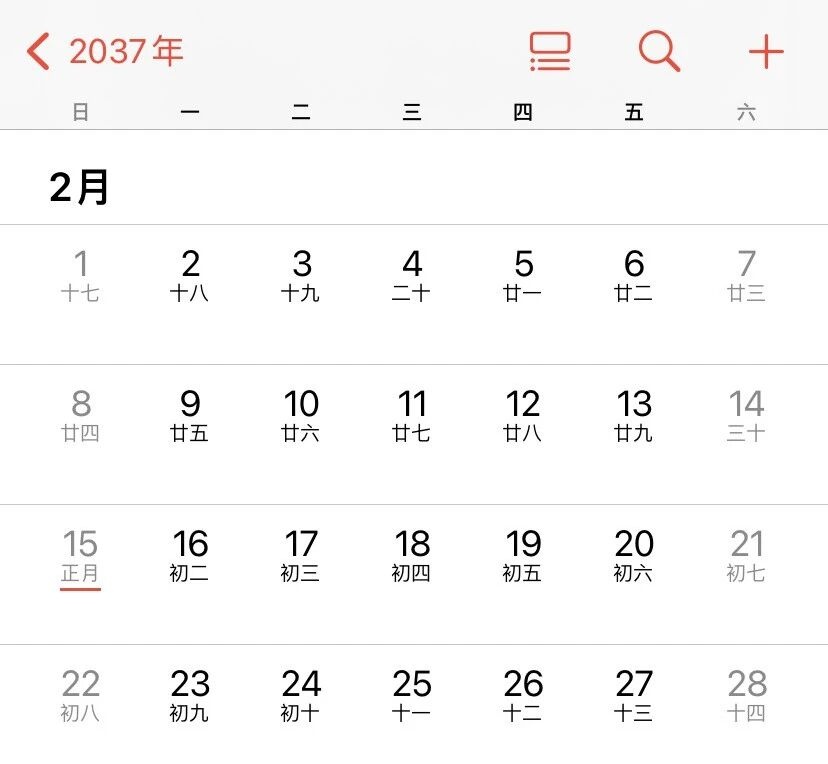Select February 18
Image resolution: width=828 pixels, height=764 pixels.
click(x=412, y=554)
